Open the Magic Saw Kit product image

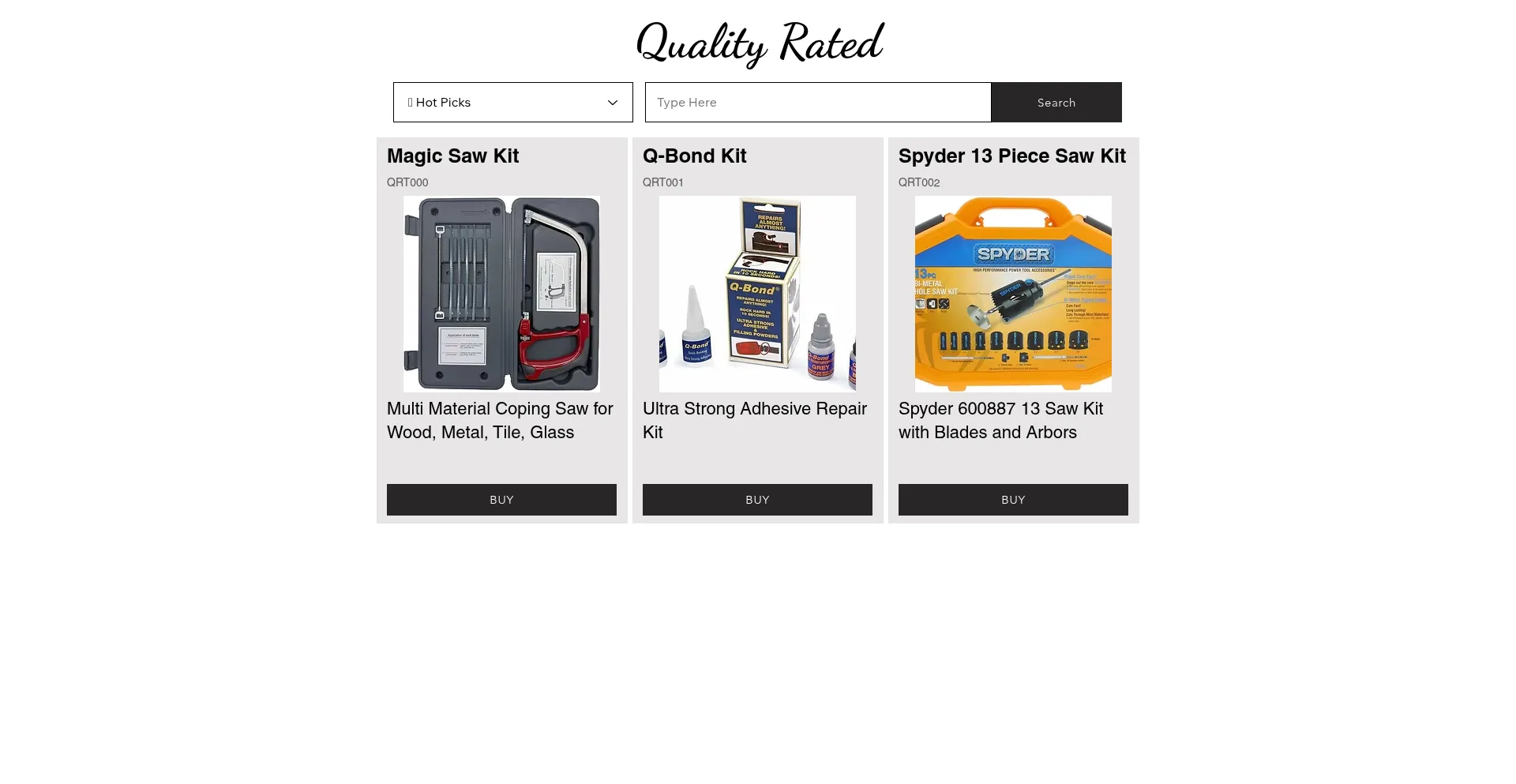pos(501,294)
